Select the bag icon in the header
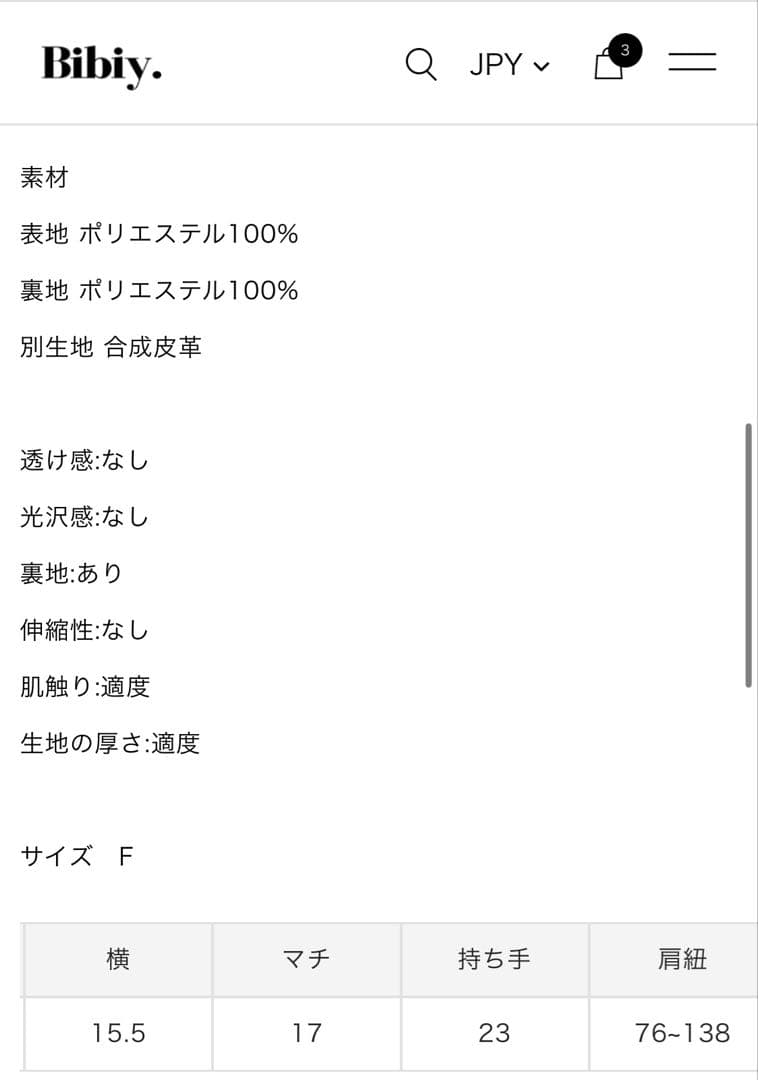Screen dimensions: 758x1080 [607, 67]
